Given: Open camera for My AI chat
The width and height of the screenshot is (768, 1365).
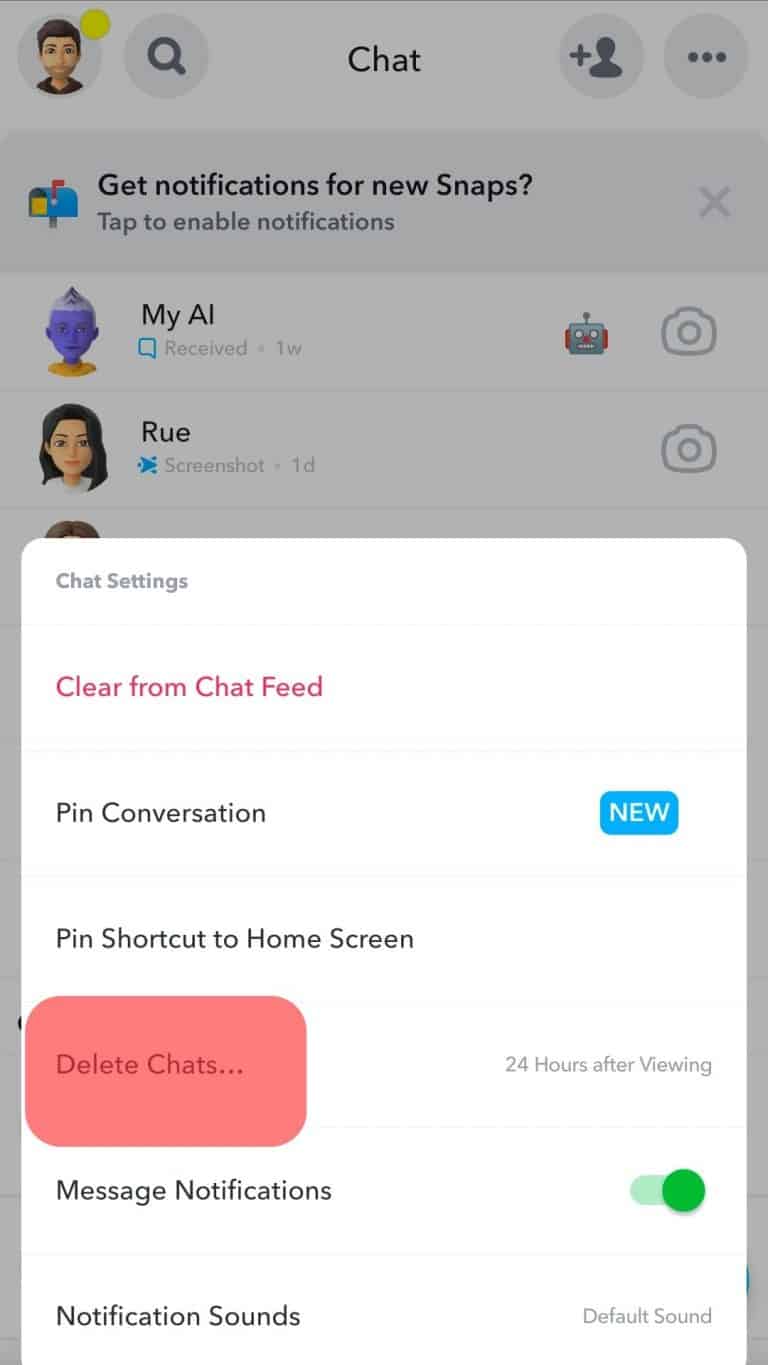Looking at the screenshot, I should [688, 332].
